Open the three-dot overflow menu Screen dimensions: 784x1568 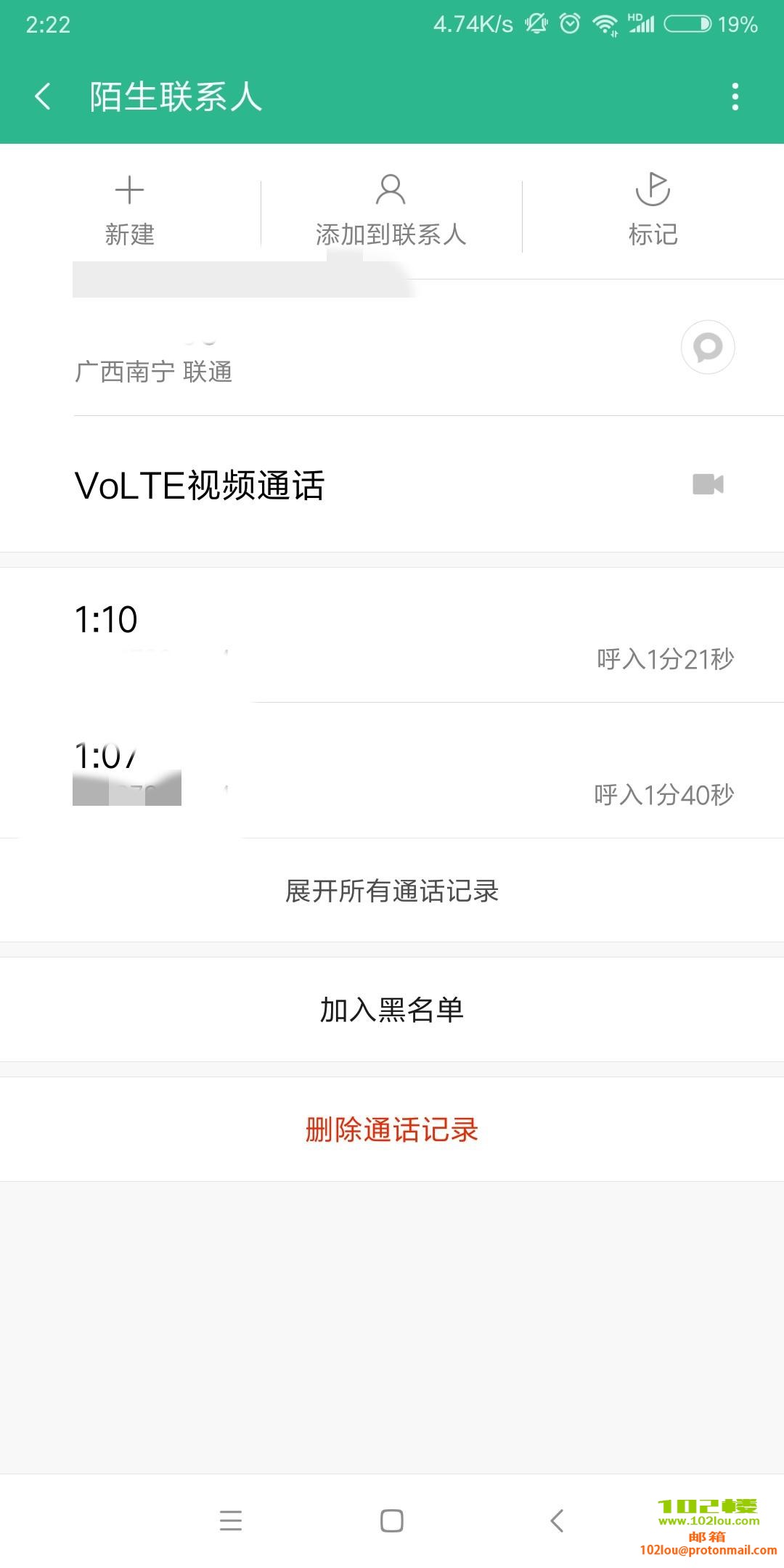[x=735, y=97]
